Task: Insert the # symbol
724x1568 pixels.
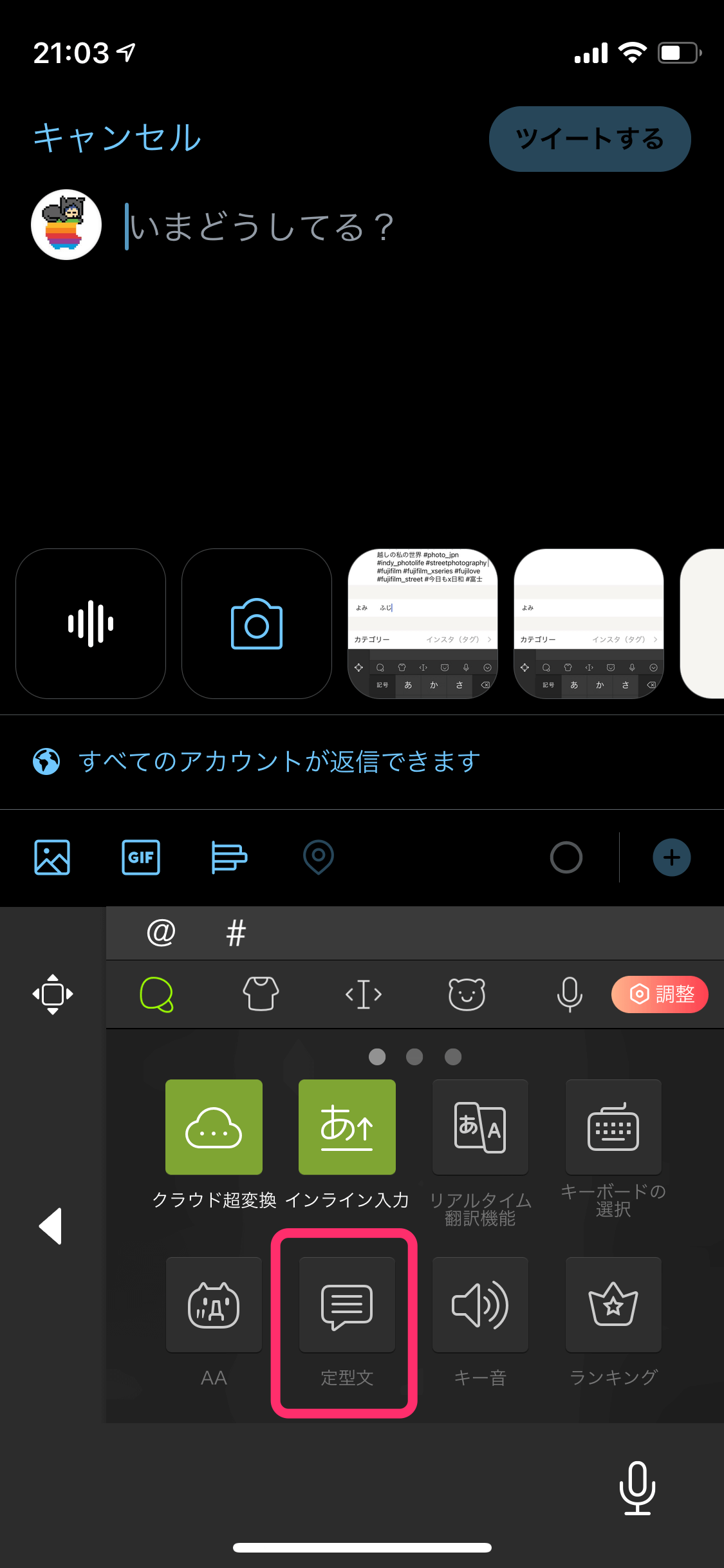Action: click(236, 933)
